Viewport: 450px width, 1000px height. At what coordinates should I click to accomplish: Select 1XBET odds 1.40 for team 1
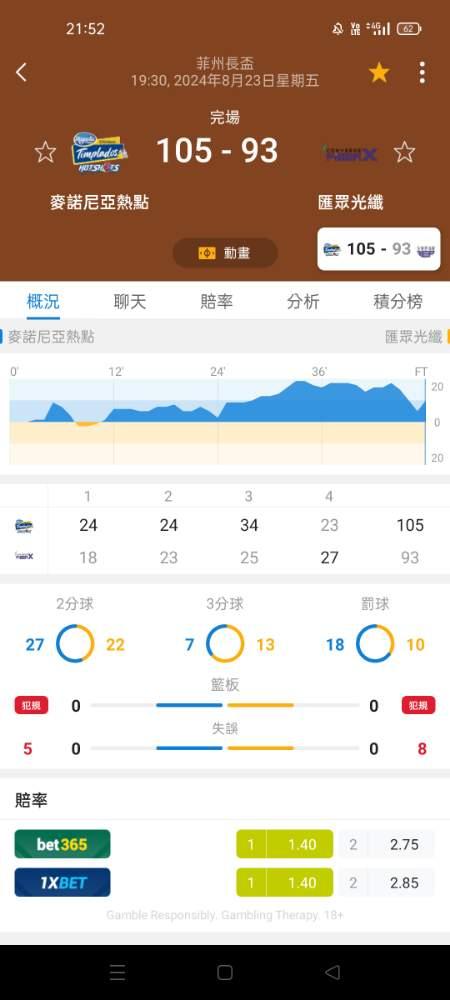click(284, 882)
